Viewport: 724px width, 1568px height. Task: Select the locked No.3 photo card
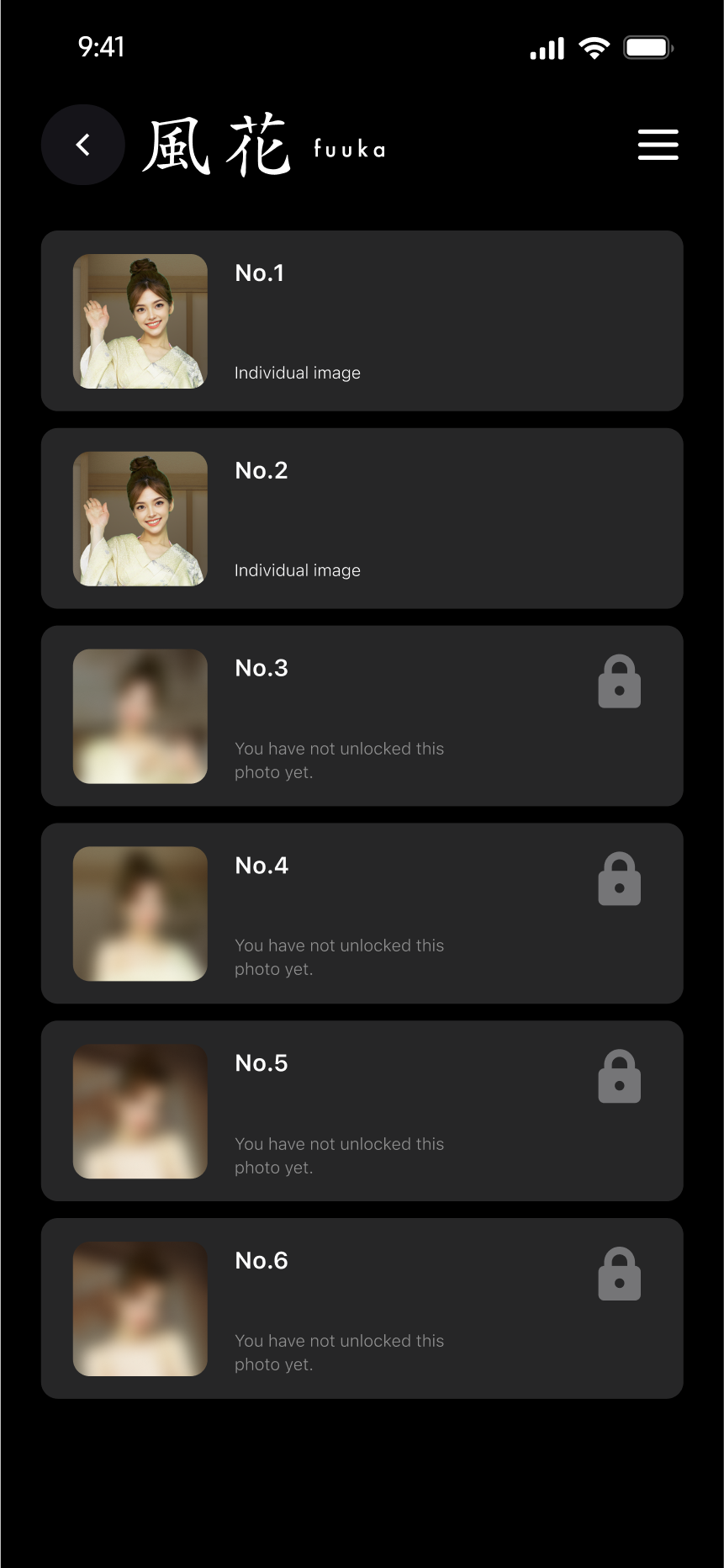point(362,716)
